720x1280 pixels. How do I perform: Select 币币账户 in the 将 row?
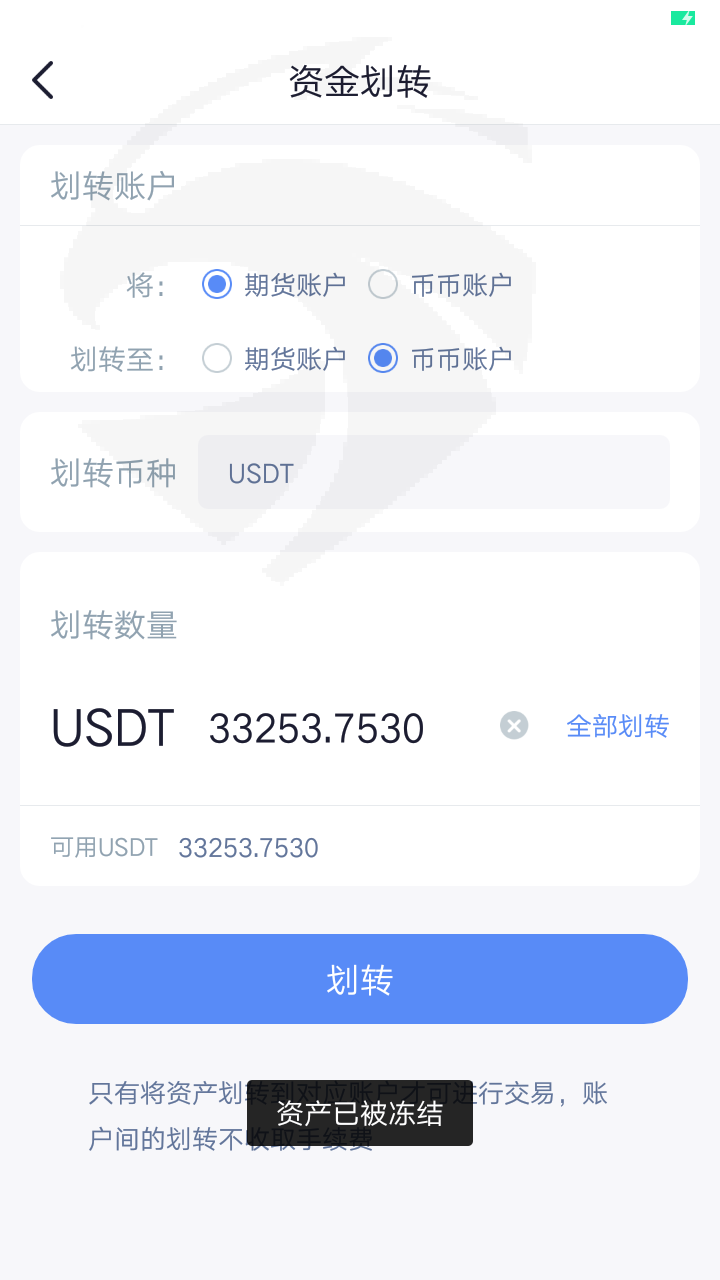click(x=440, y=285)
